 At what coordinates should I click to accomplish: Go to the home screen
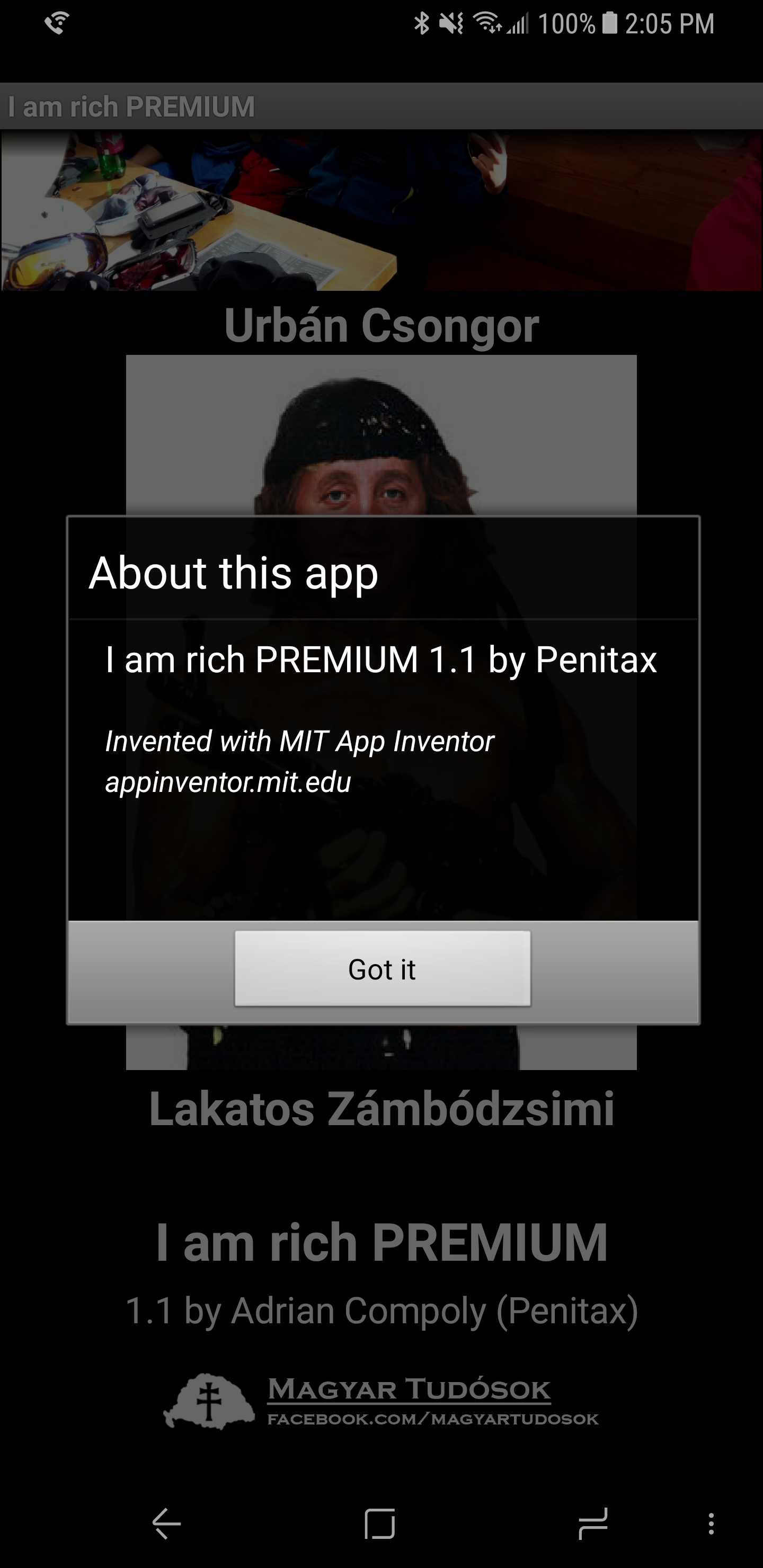(x=379, y=1524)
